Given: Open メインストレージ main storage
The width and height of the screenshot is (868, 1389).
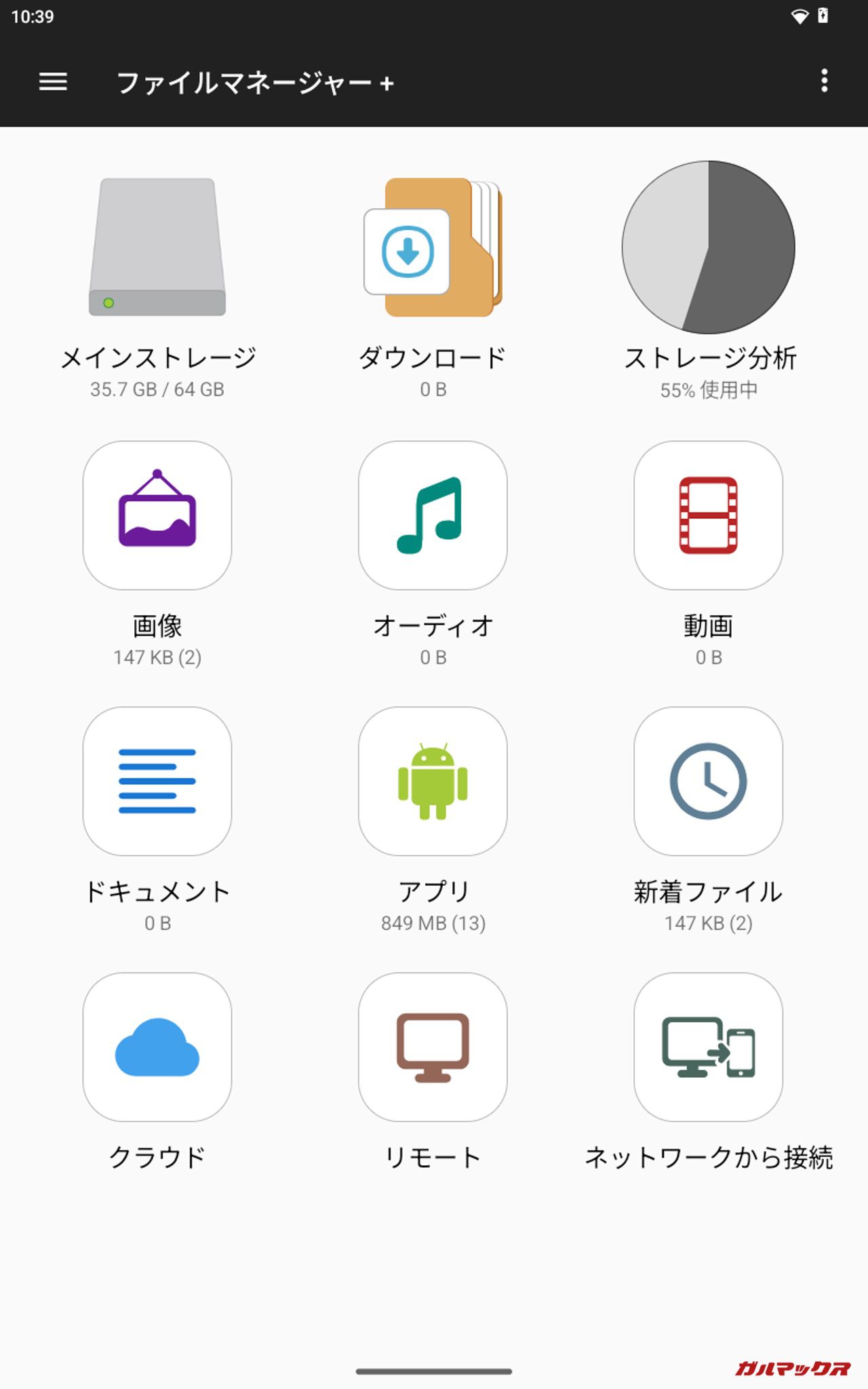Looking at the screenshot, I should [157, 248].
